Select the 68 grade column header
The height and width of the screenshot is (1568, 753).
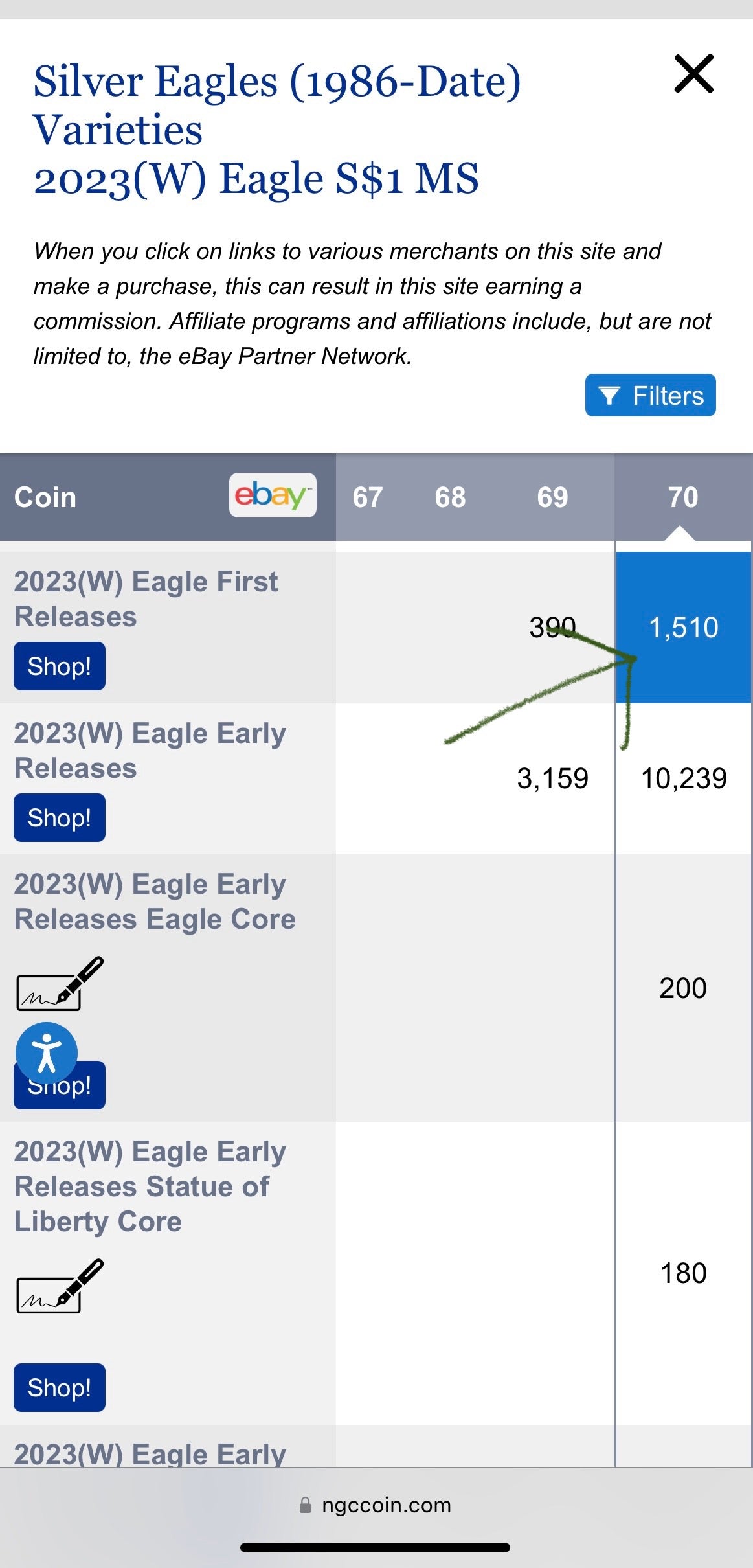pos(450,497)
